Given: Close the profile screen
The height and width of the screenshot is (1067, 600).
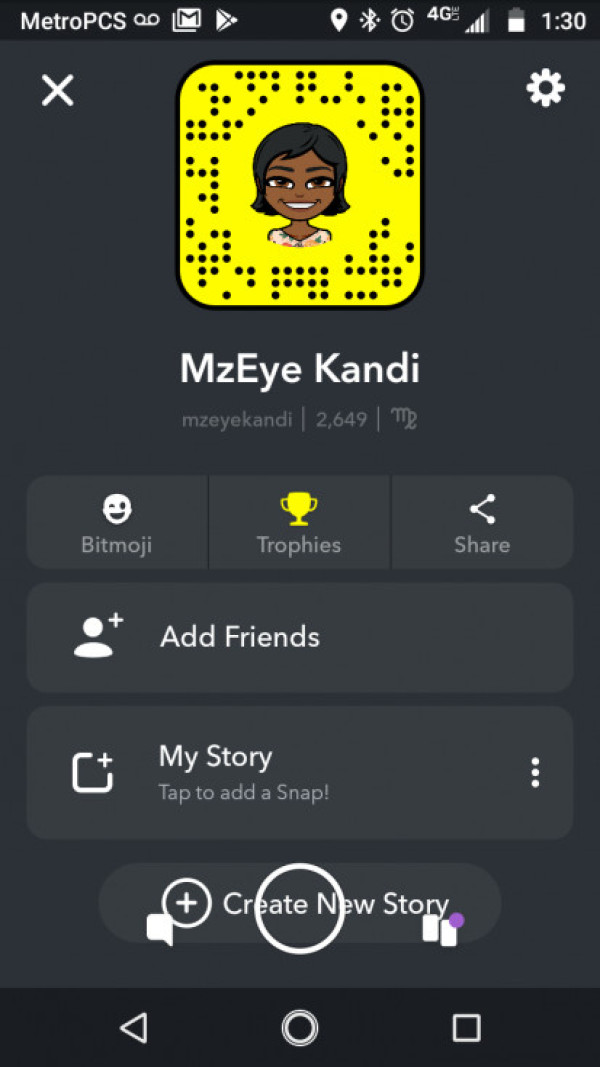Looking at the screenshot, I should click(x=57, y=91).
